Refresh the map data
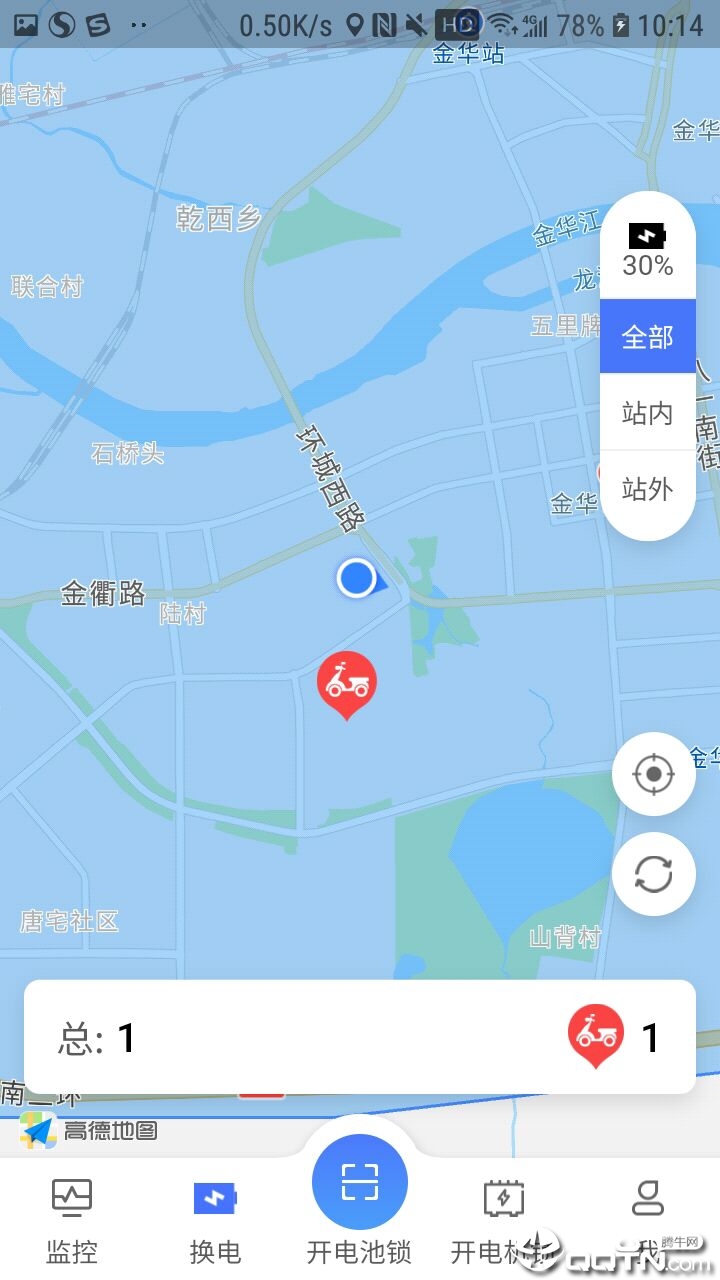720x1280 pixels. [654, 875]
